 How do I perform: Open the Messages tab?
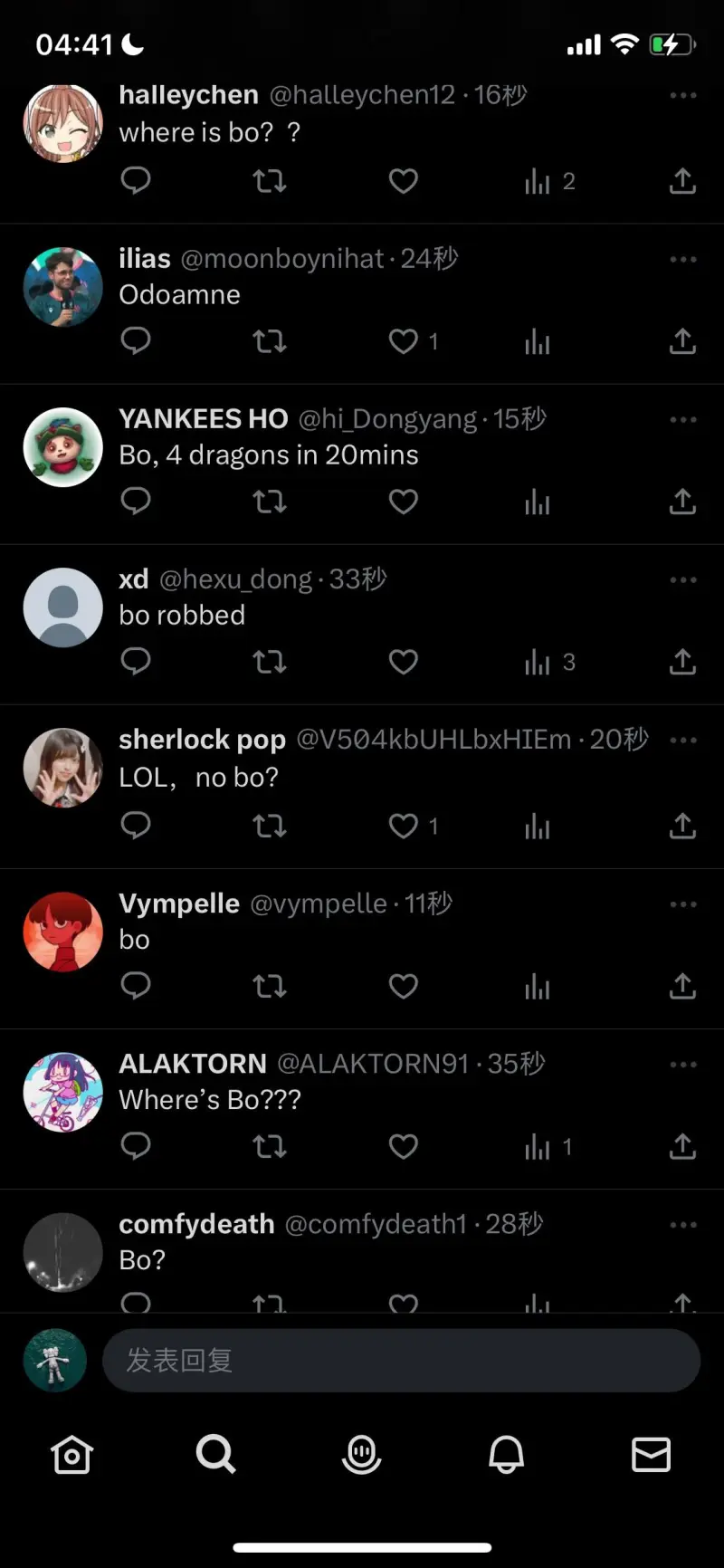tap(651, 1455)
